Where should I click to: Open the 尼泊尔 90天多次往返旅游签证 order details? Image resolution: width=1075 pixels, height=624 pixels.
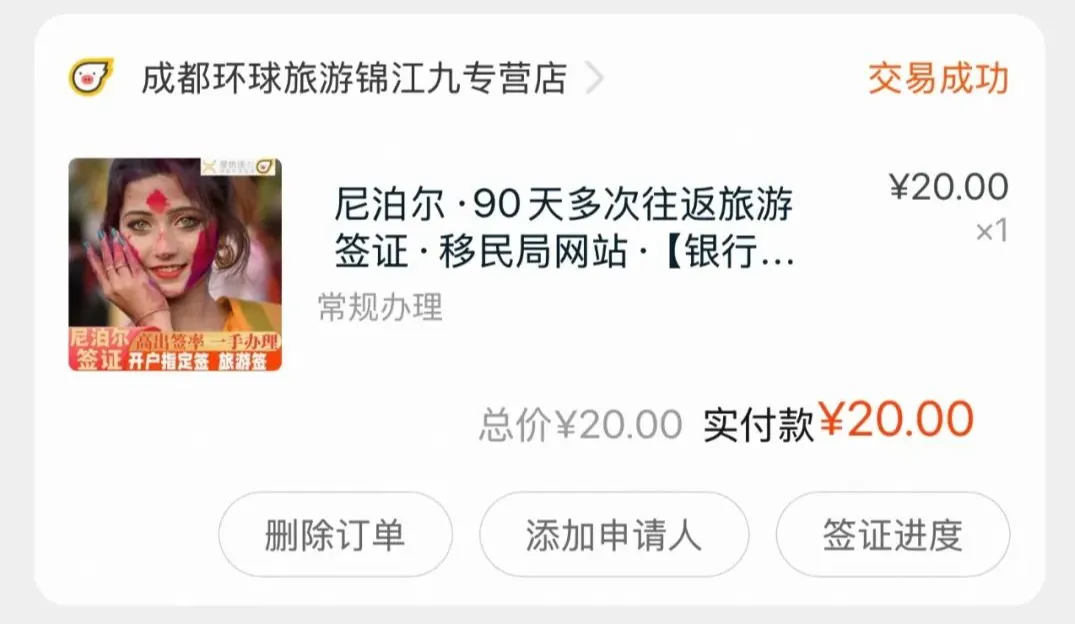tap(564, 230)
